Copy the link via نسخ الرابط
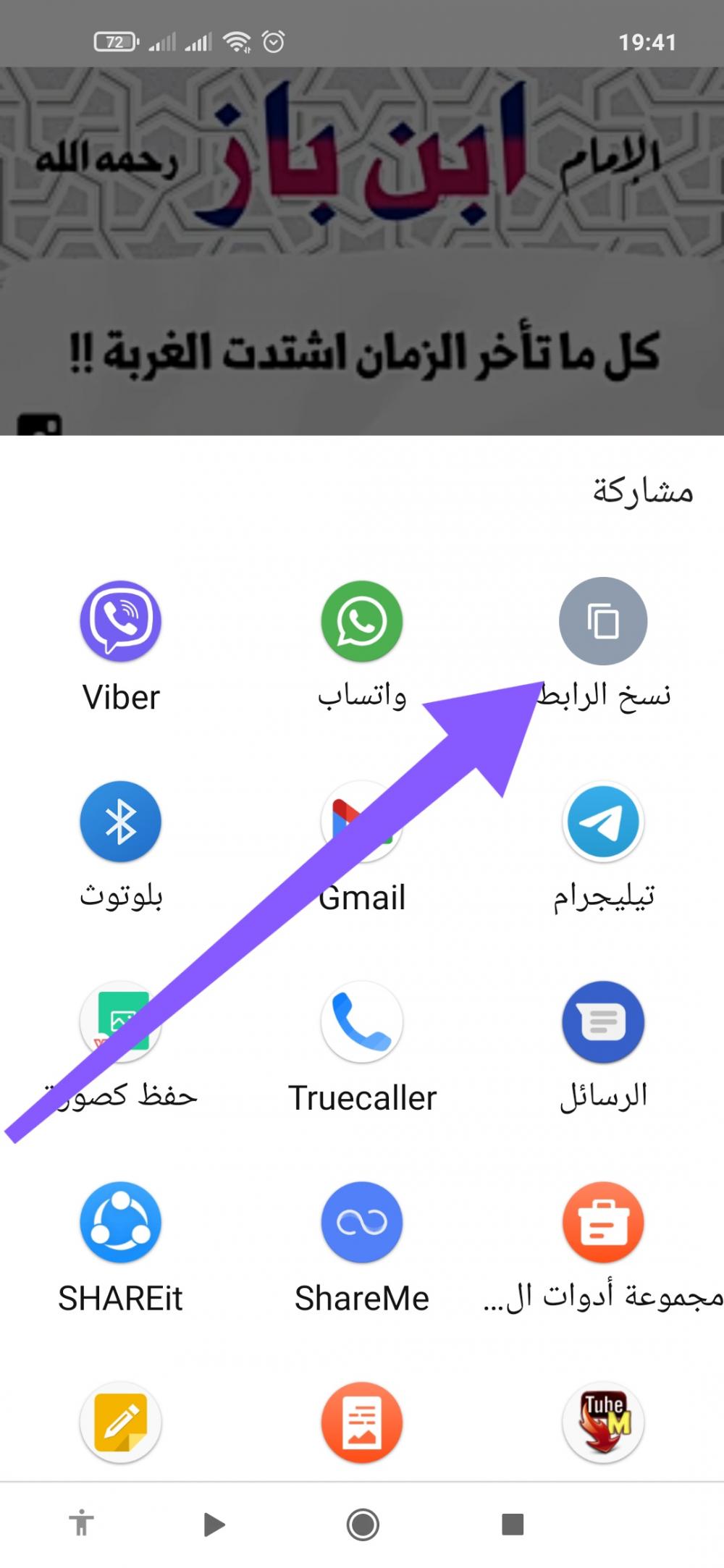This screenshot has width=724, height=1568. [602, 621]
